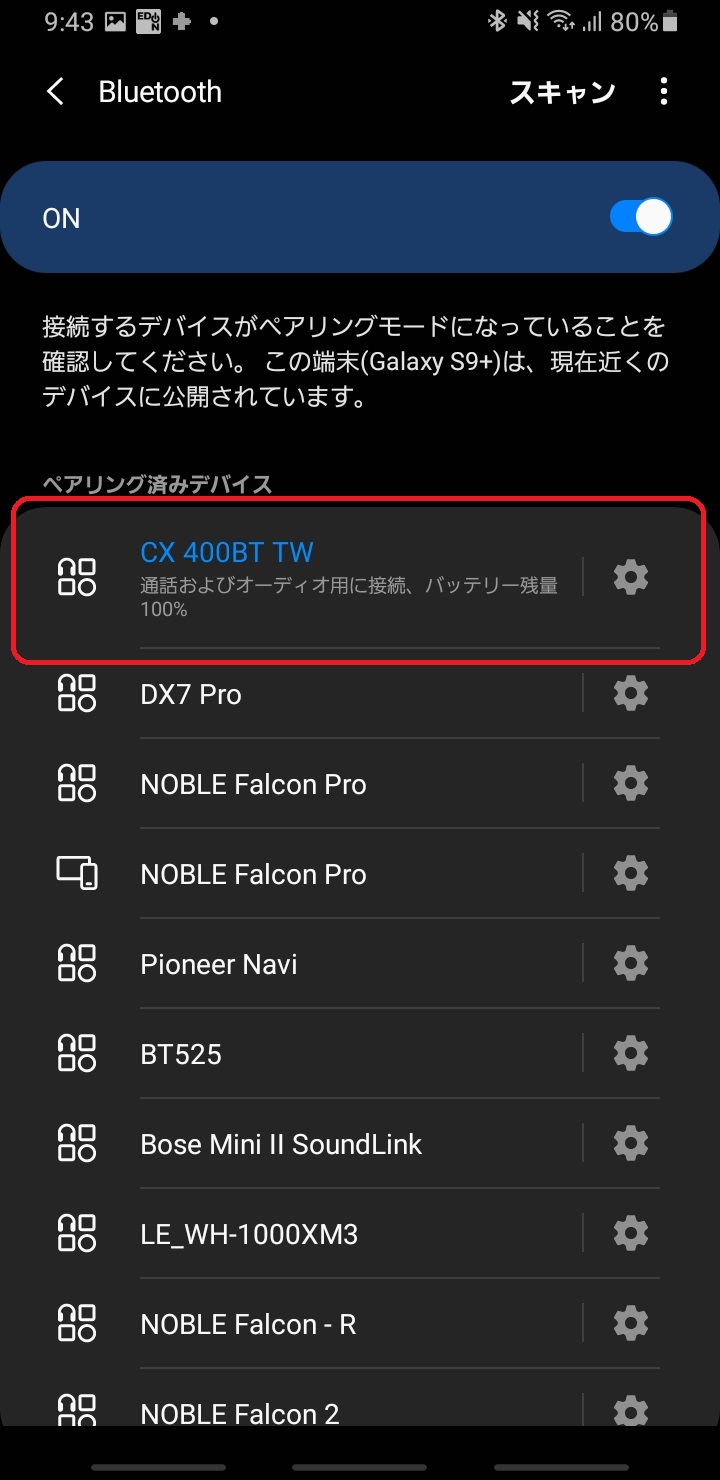Open BT525 device settings gear

tap(630, 1053)
